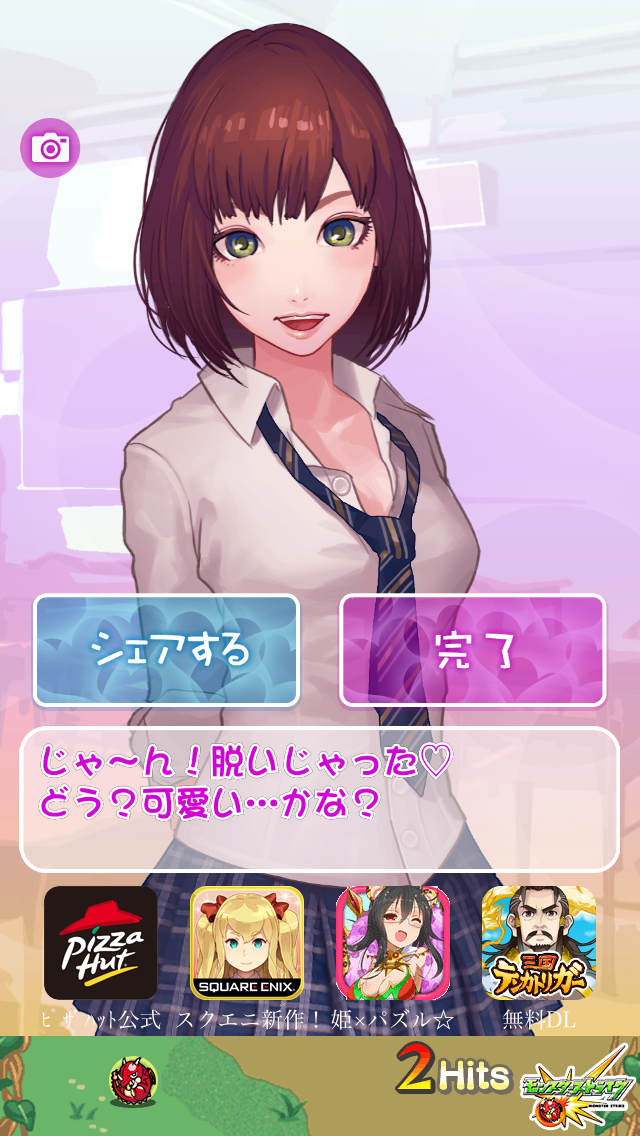Tap the camera icon to take a screenshot

click(x=50, y=149)
